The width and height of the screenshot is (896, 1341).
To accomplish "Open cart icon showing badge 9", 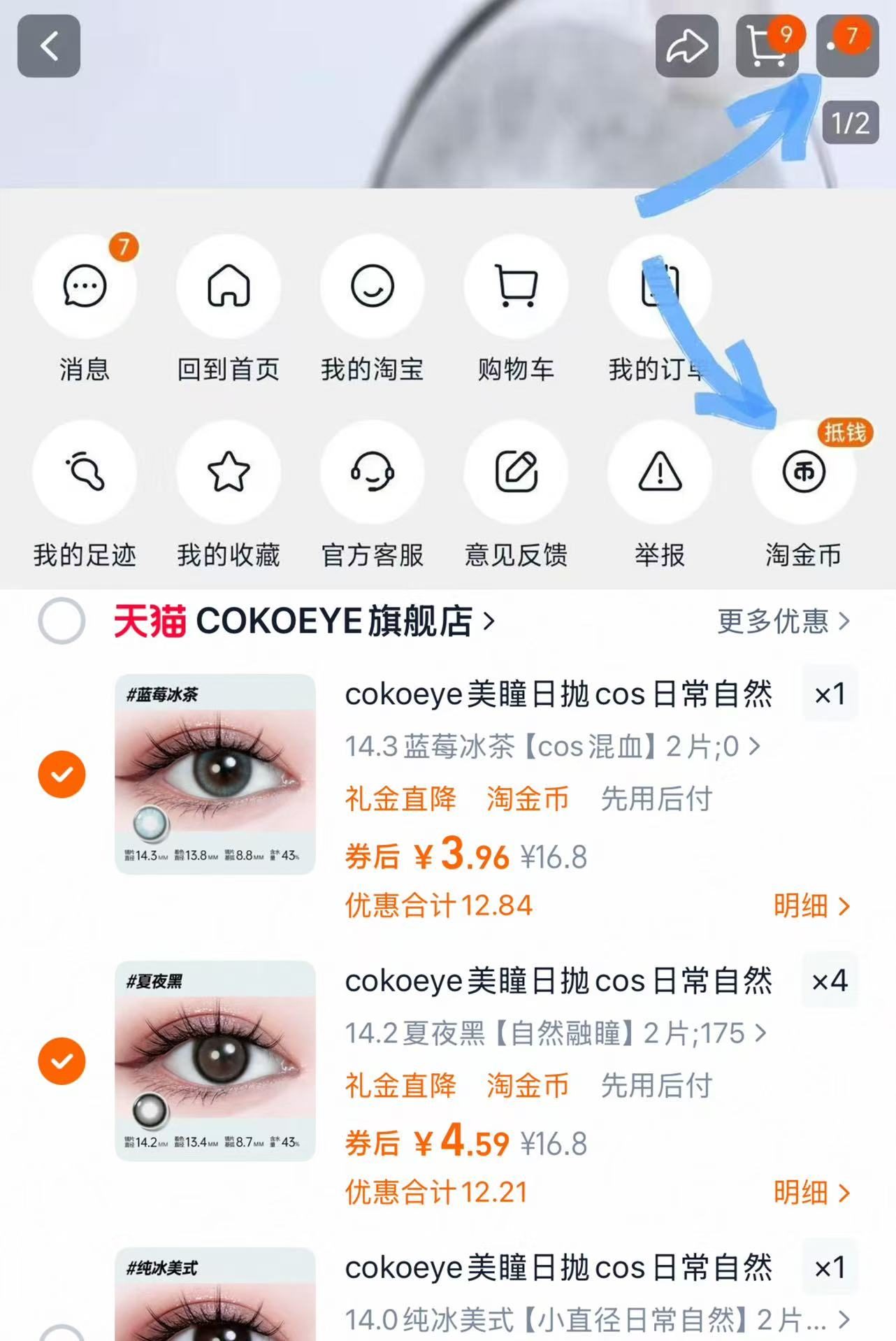I will (767, 47).
